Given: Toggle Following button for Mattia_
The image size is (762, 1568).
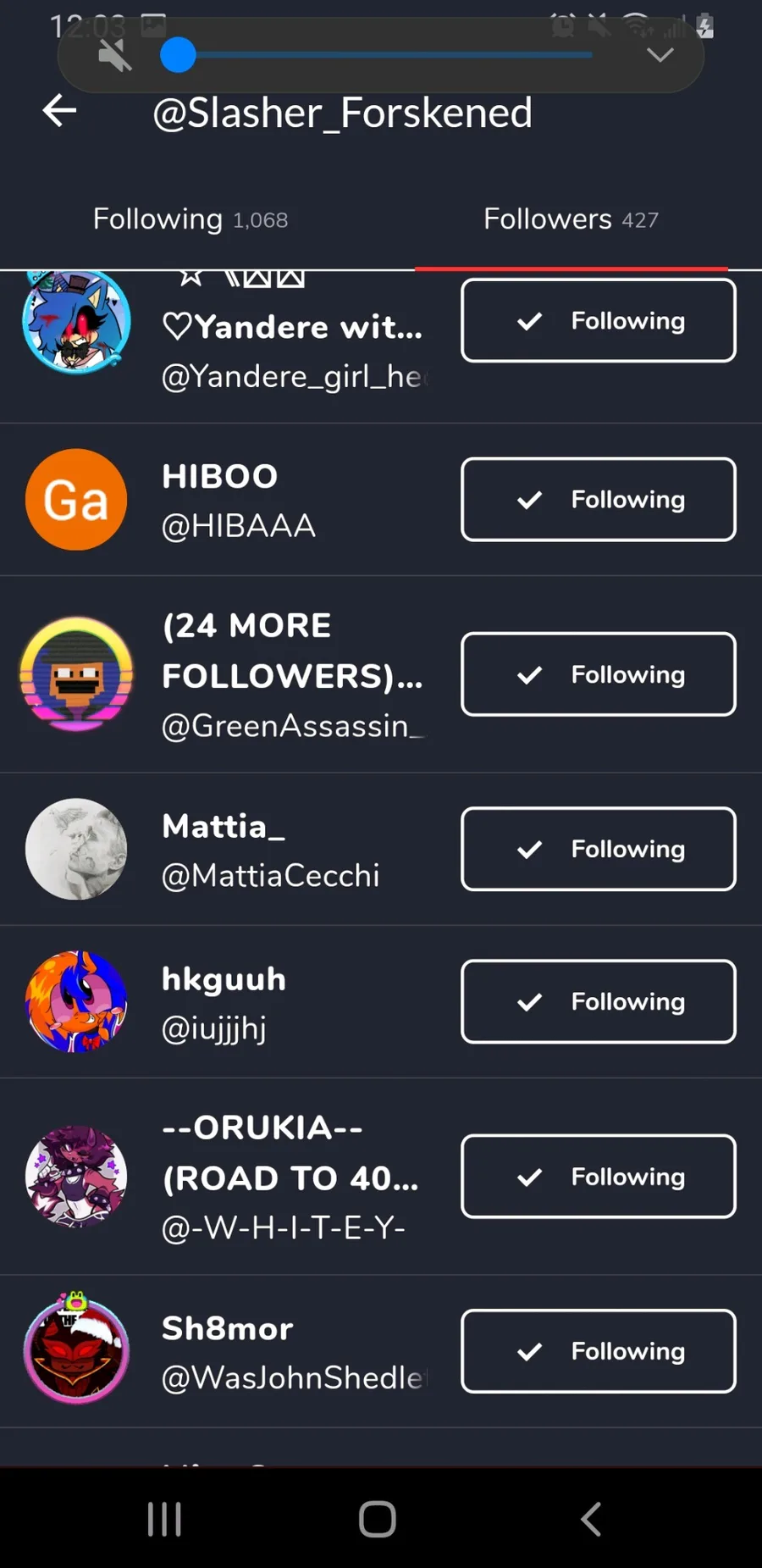Looking at the screenshot, I should coord(598,849).
